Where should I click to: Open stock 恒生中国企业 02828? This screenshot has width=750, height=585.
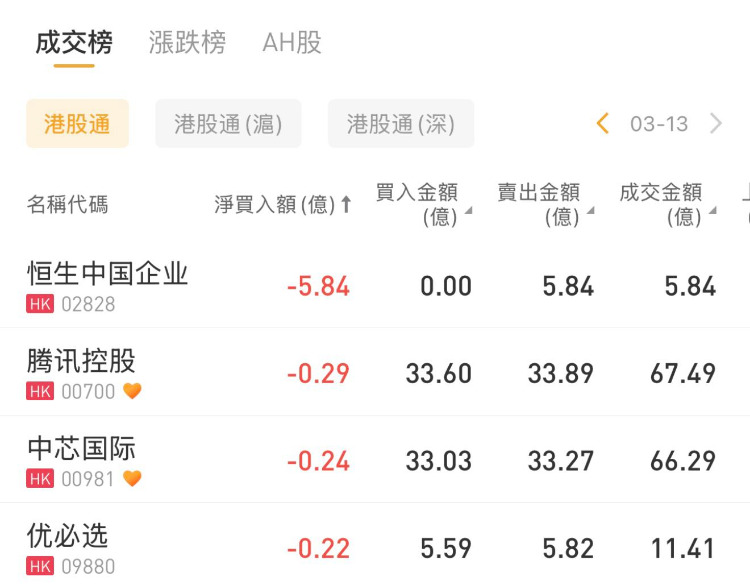click(107, 286)
